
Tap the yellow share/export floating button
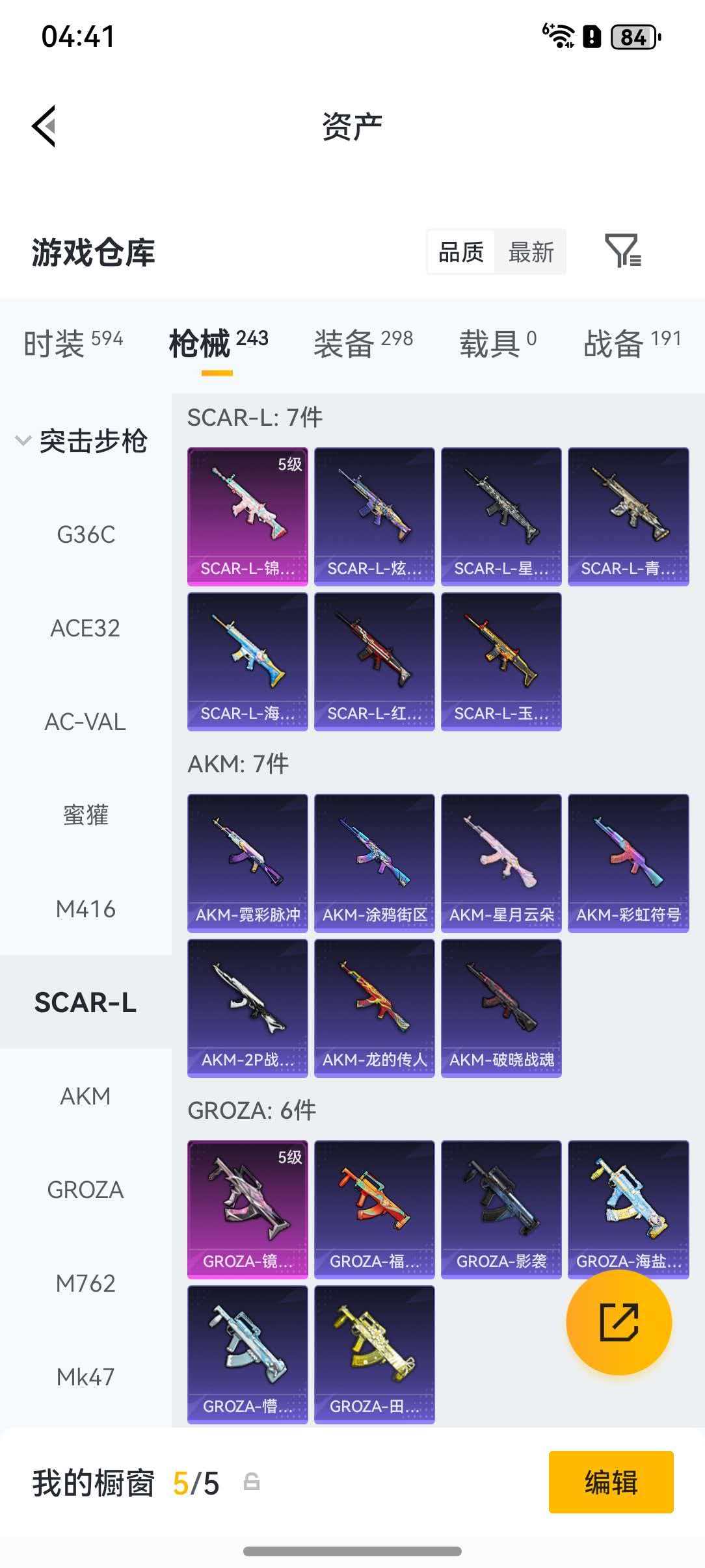[x=619, y=1323]
